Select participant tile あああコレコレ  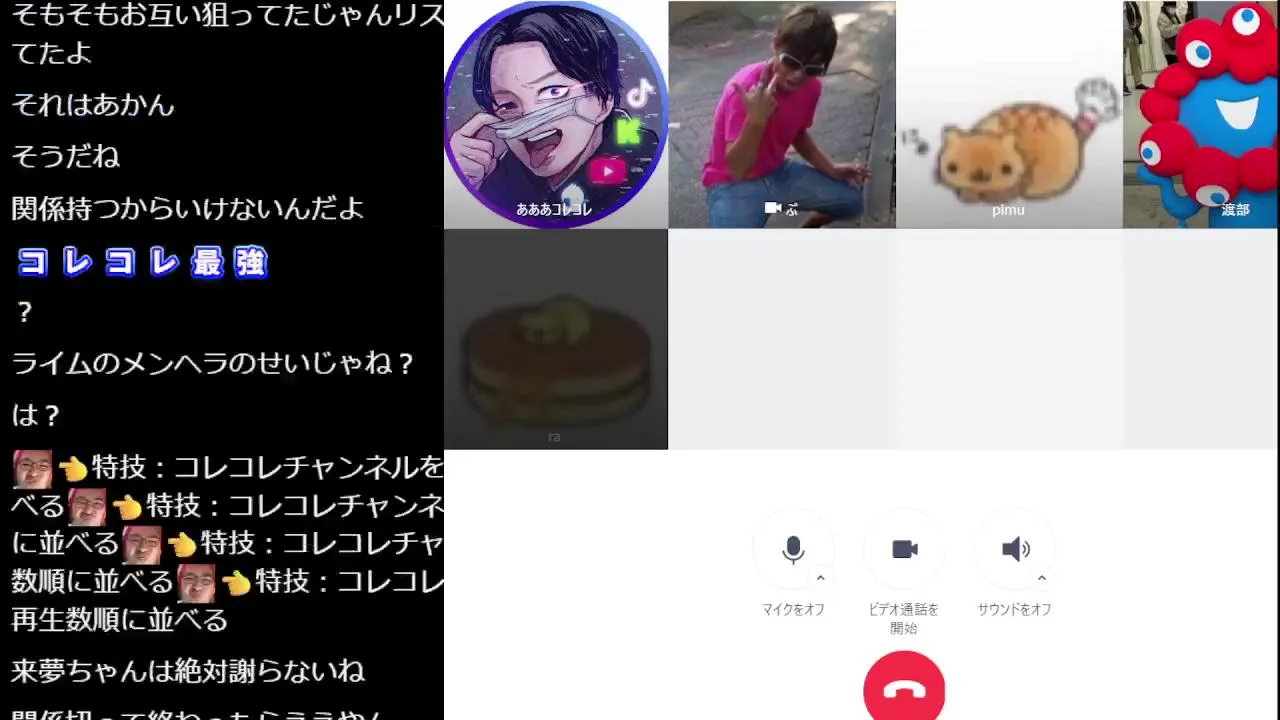(555, 114)
